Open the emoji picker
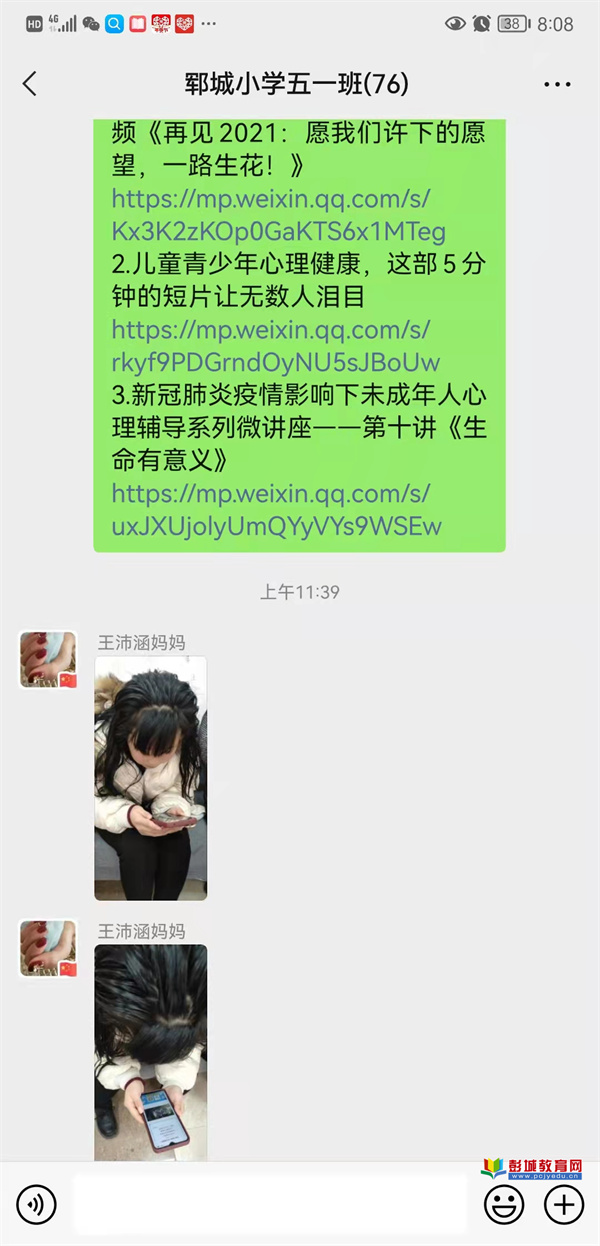The width and height of the screenshot is (600, 1246). coord(504,1205)
